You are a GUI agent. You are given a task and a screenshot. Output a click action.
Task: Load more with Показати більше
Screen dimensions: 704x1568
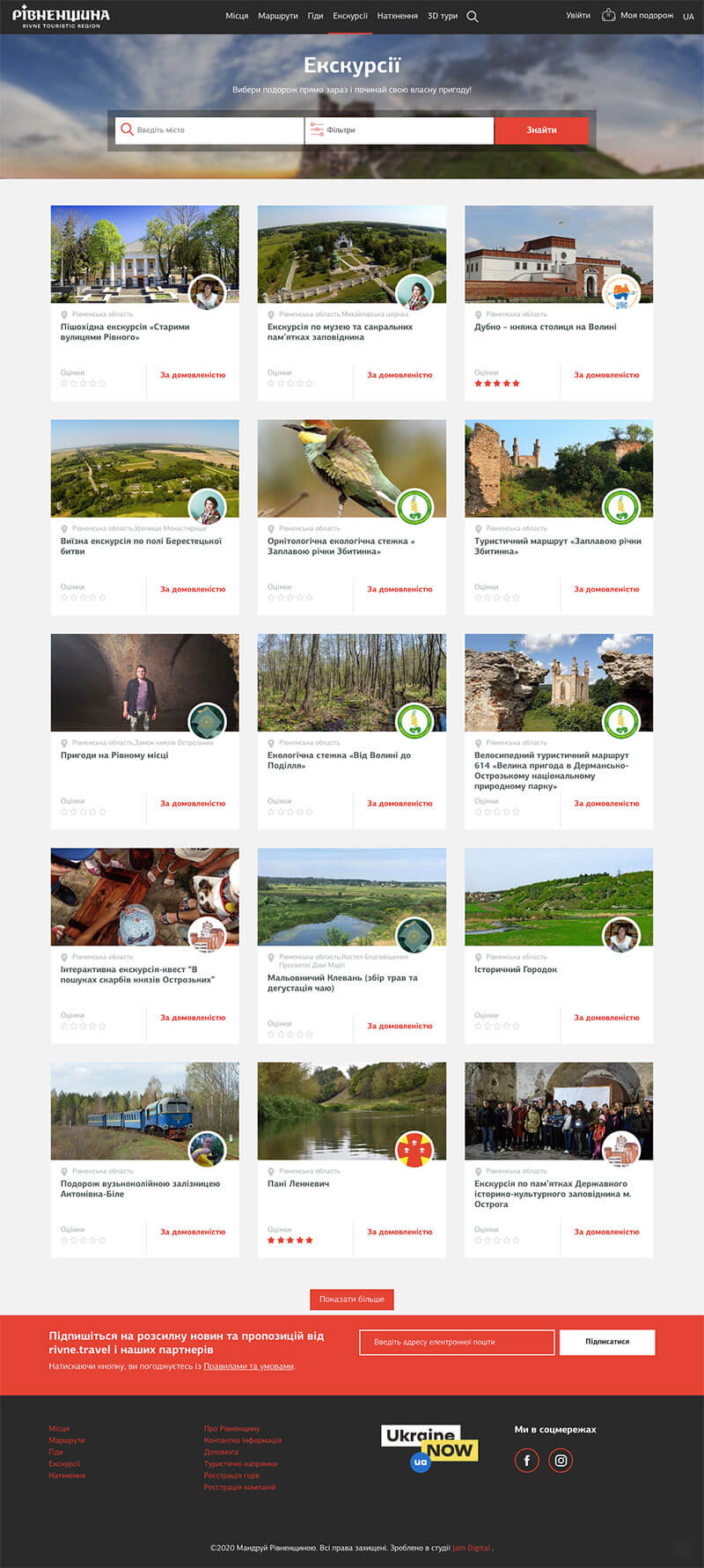[351, 1299]
